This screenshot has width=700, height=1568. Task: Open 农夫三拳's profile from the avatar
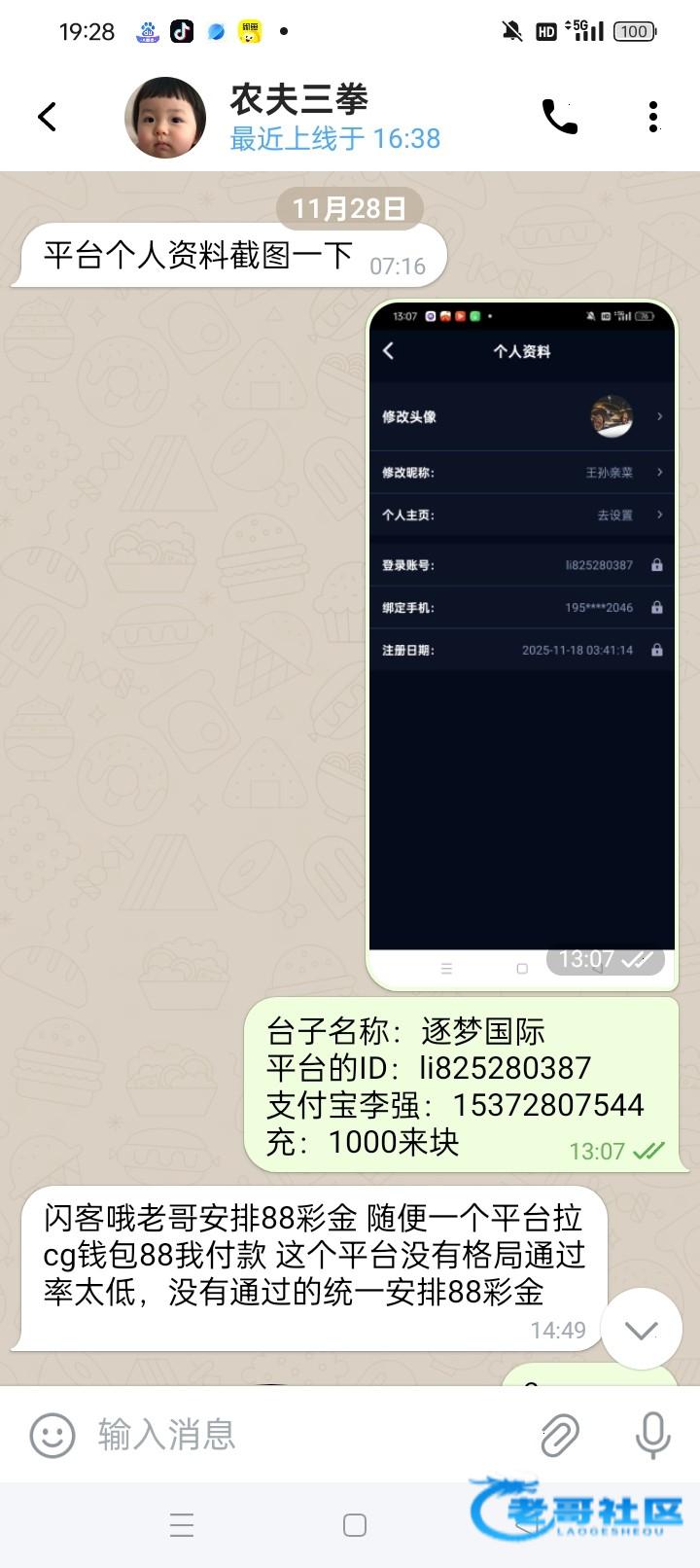point(165,118)
